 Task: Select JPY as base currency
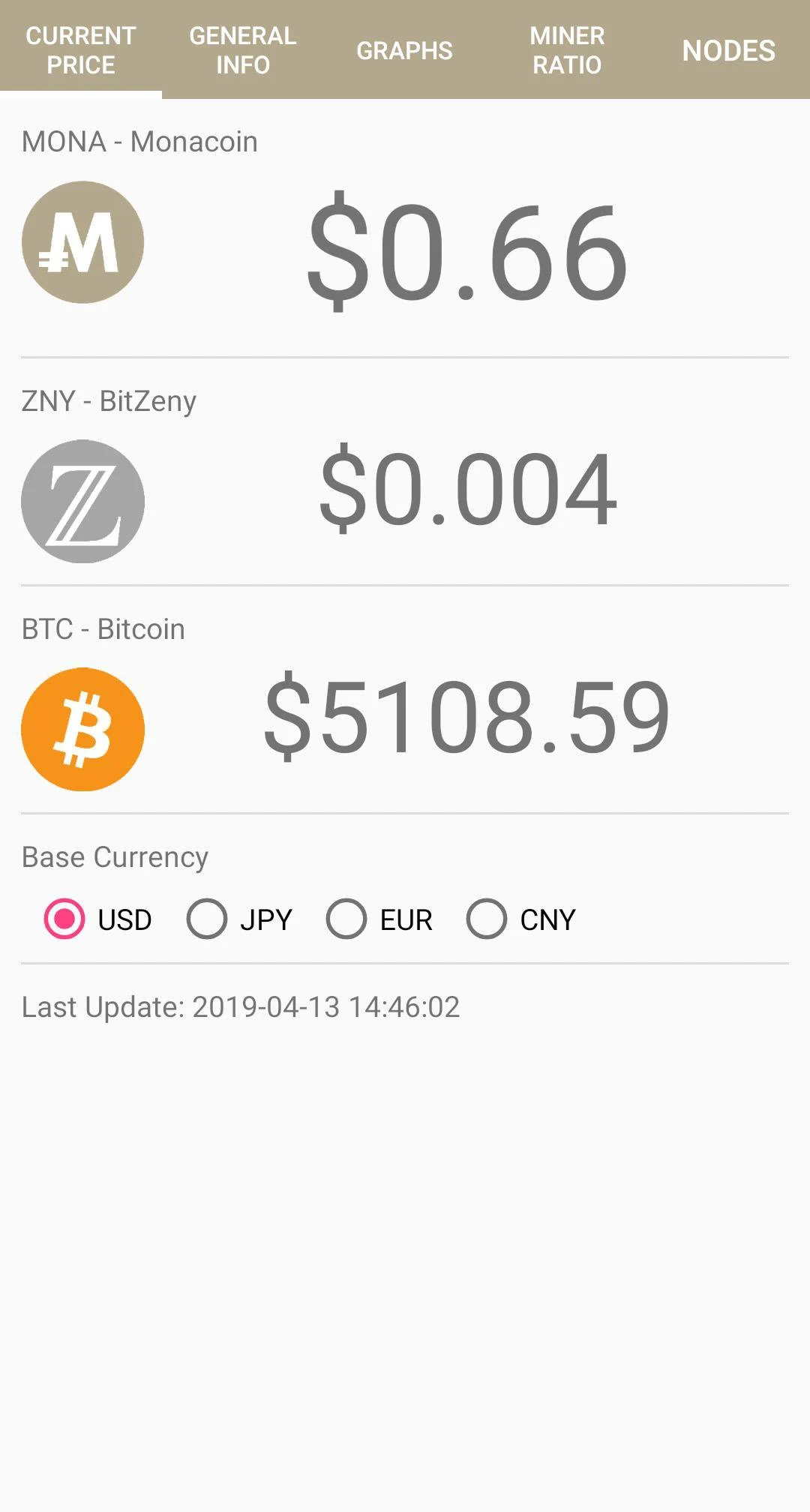point(239,919)
